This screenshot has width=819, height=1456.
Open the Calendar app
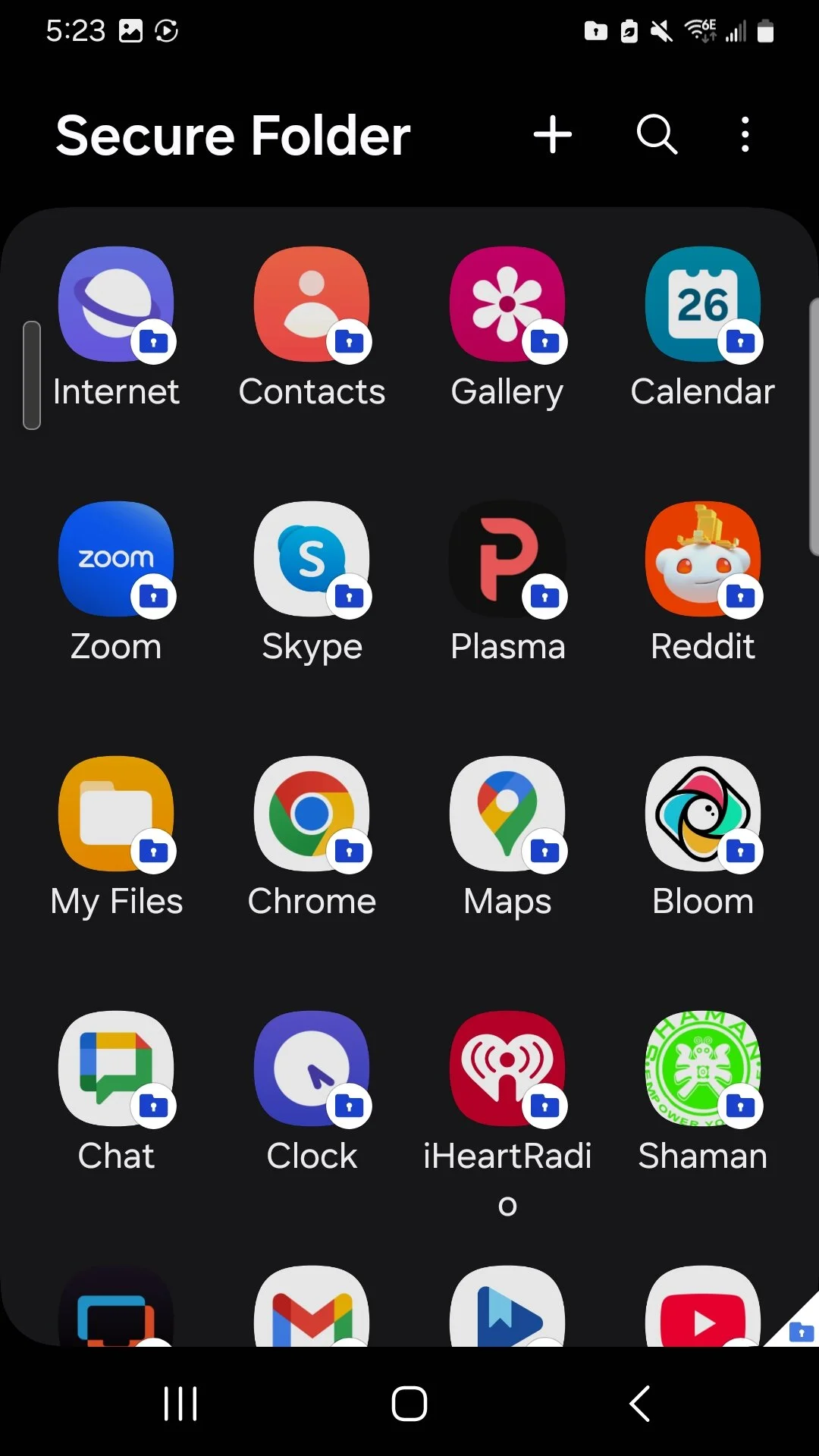703,304
